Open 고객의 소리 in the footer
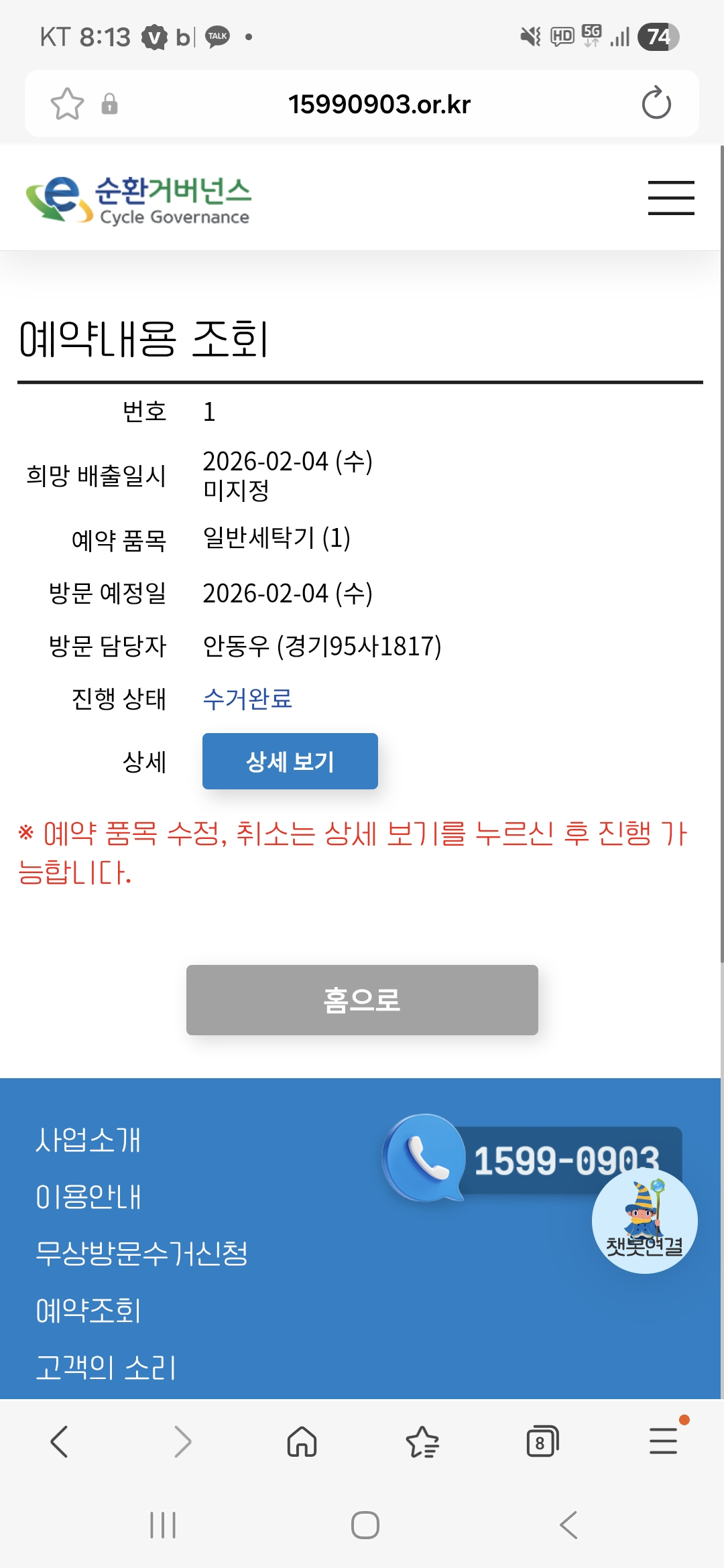724x1568 pixels. [x=106, y=1368]
